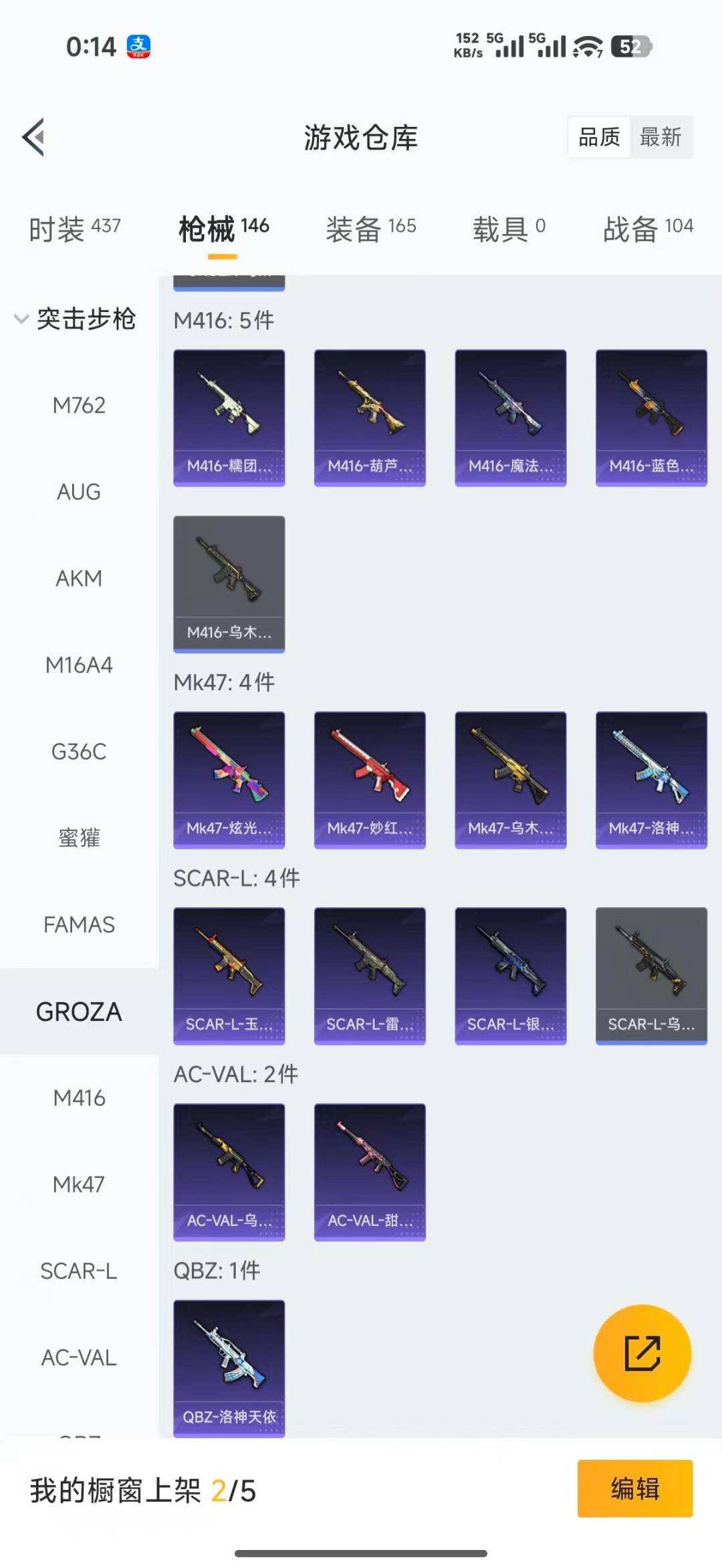Open the SCAR-L-银 skin tile
The height and width of the screenshot is (1568, 722).
click(x=510, y=975)
